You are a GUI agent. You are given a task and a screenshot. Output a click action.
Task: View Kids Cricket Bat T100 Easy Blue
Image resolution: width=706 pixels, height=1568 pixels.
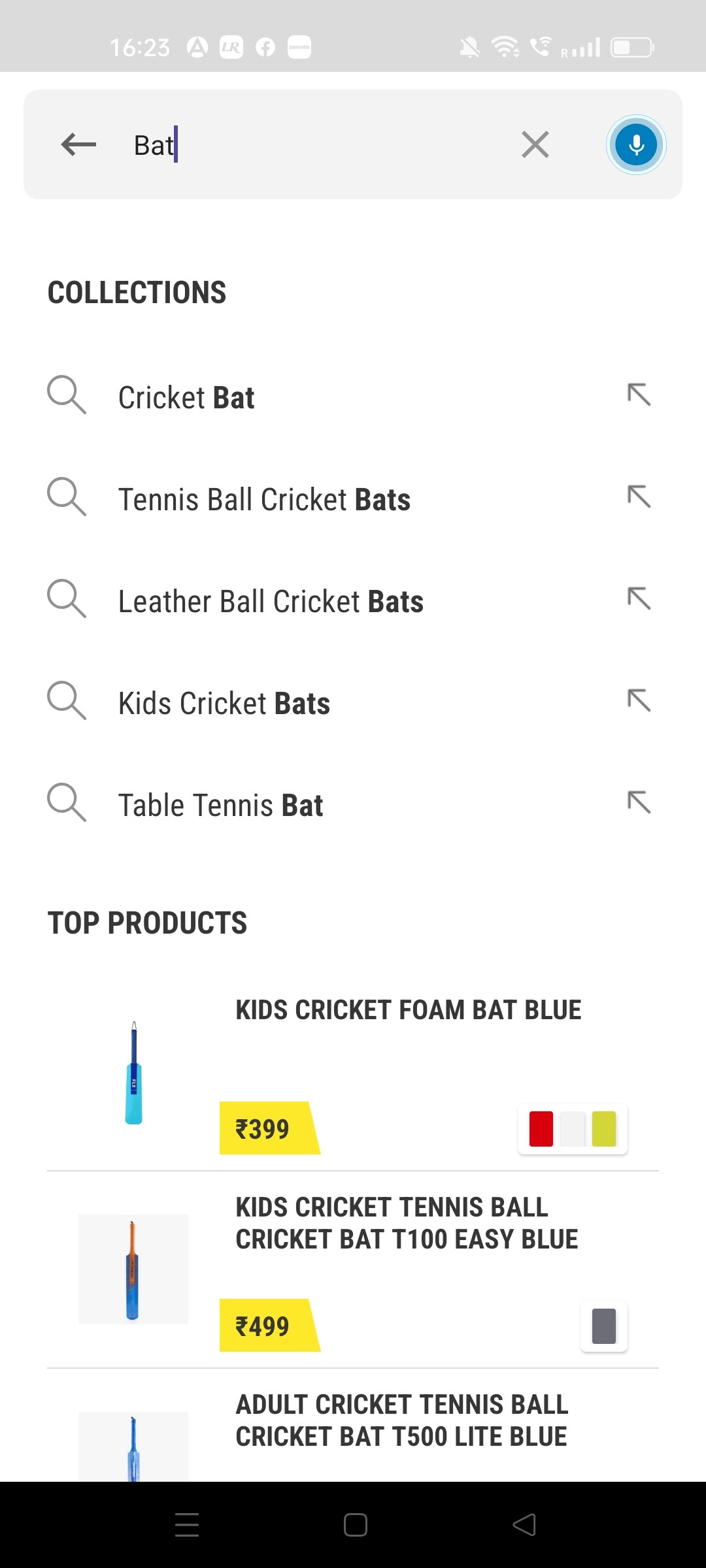[407, 1223]
